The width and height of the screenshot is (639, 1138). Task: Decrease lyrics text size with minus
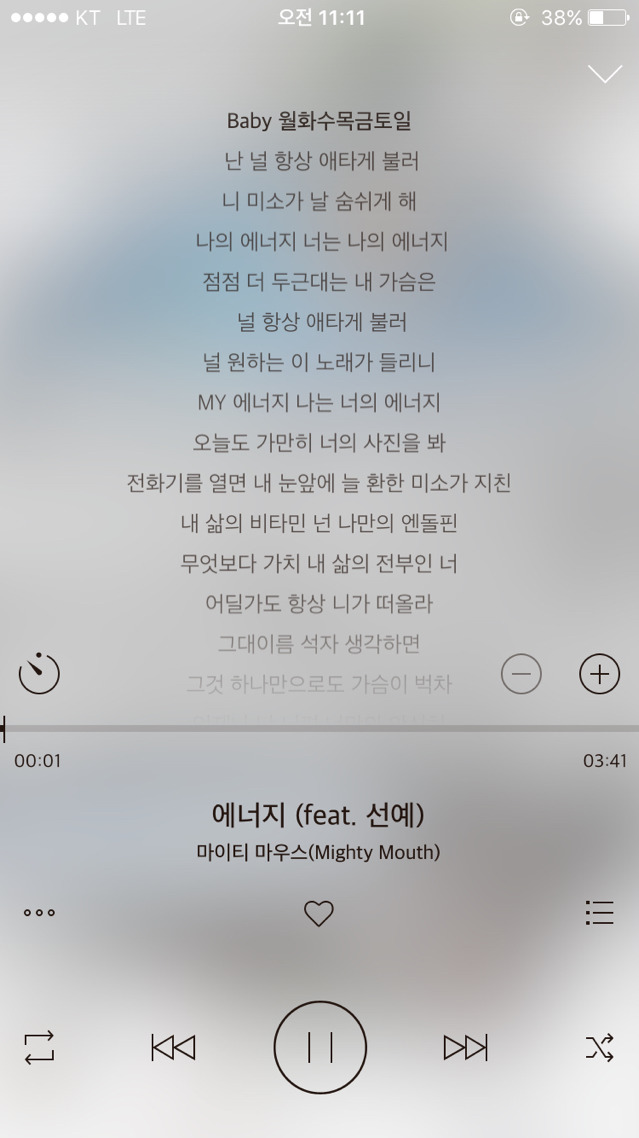[521, 674]
